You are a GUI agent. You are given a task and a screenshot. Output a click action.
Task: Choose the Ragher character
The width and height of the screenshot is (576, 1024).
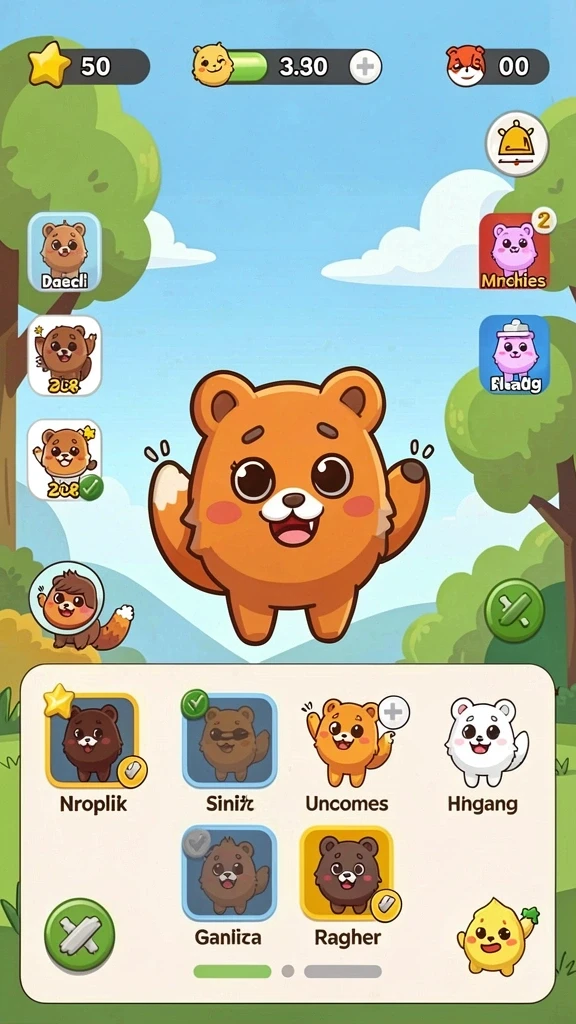tap(346, 873)
